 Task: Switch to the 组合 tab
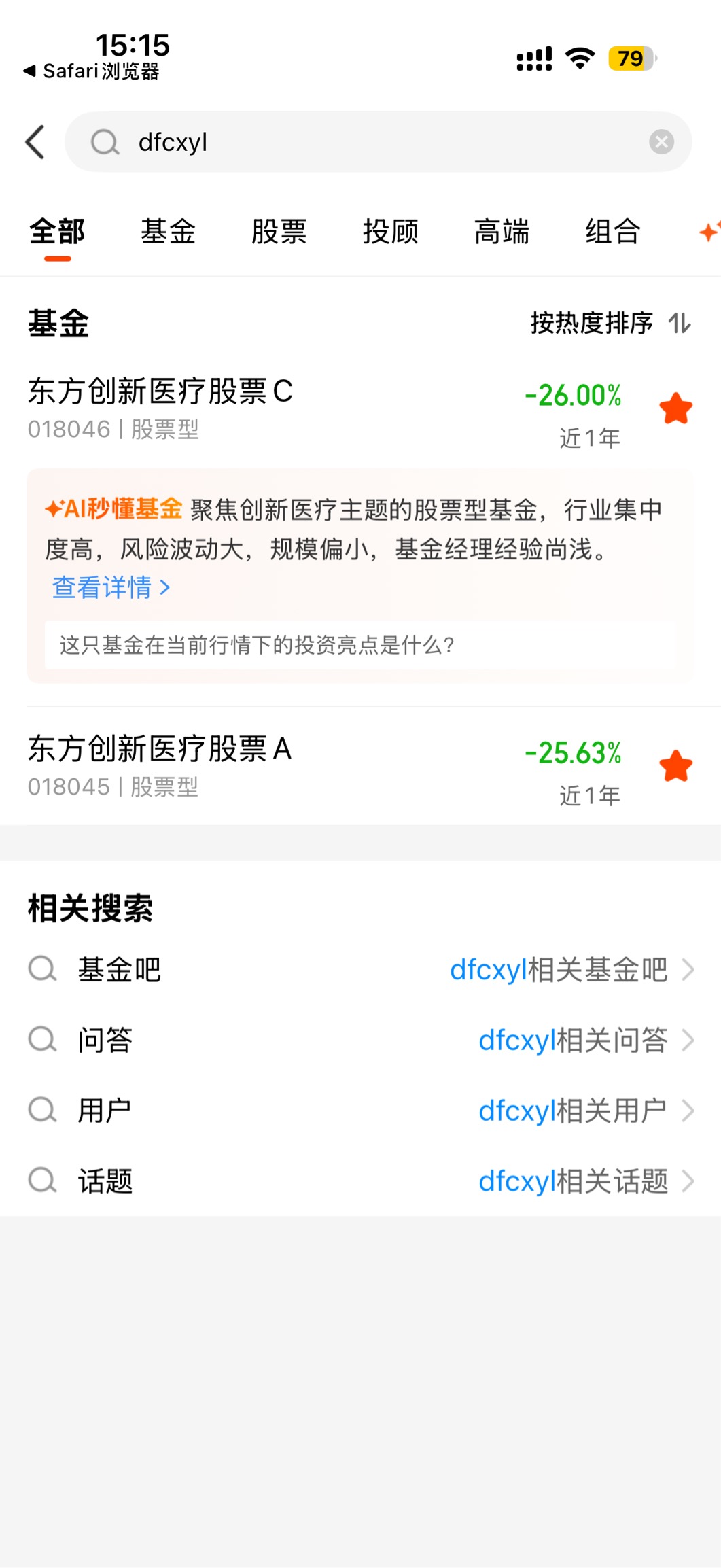pyautogui.click(x=613, y=232)
